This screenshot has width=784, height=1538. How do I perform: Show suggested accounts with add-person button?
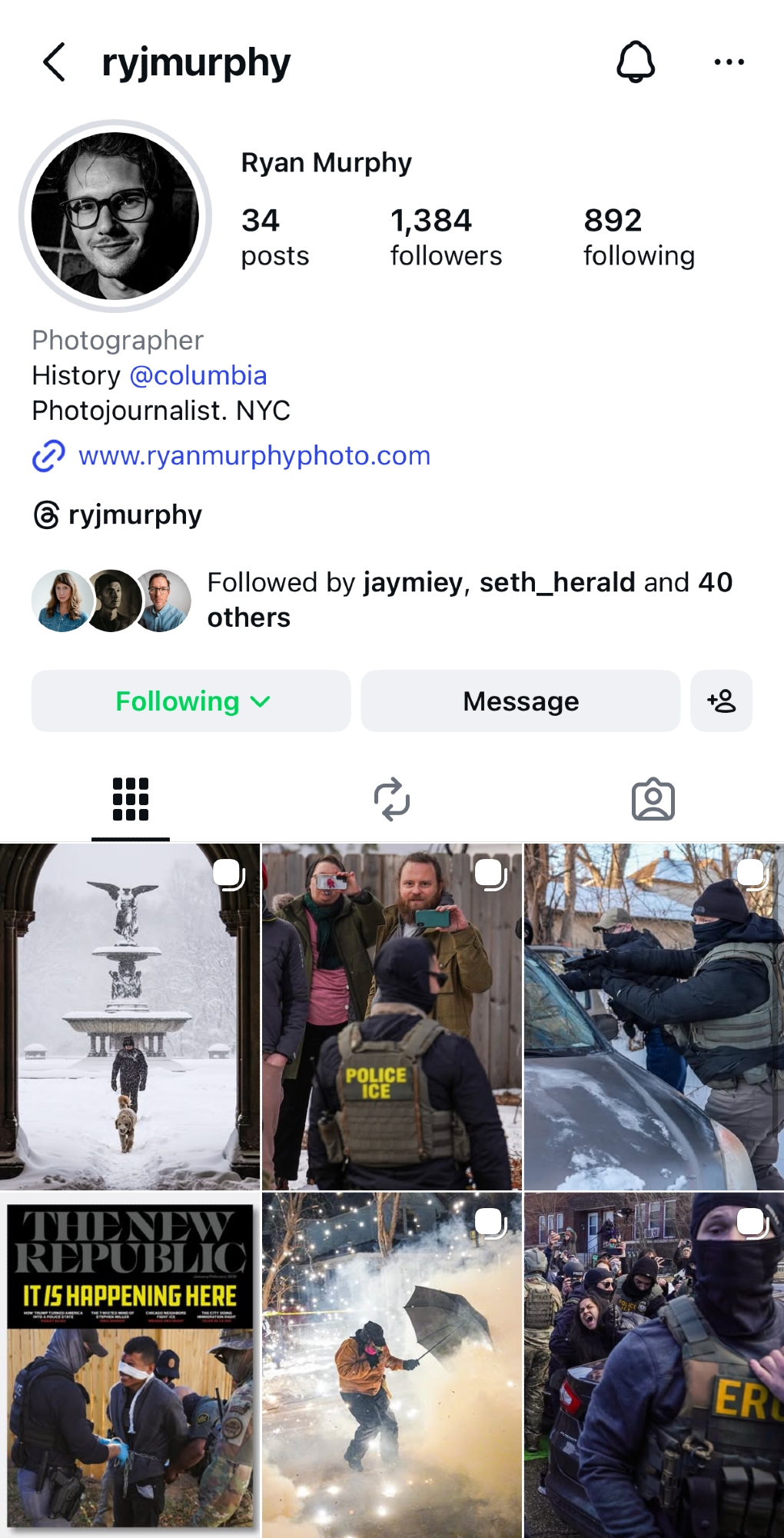(721, 701)
